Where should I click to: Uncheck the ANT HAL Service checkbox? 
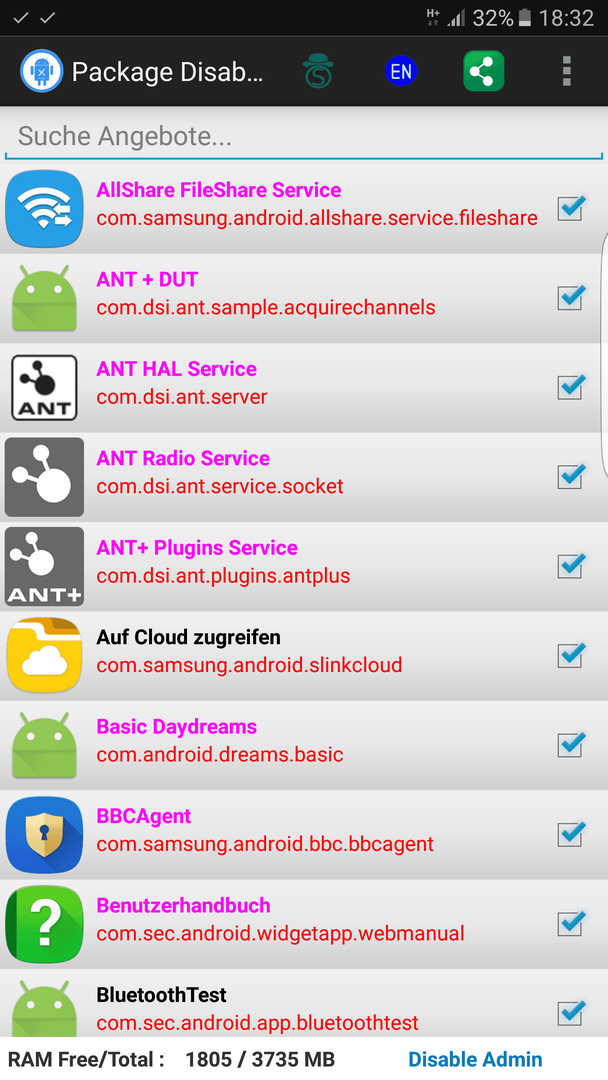(x=570, y=386)
